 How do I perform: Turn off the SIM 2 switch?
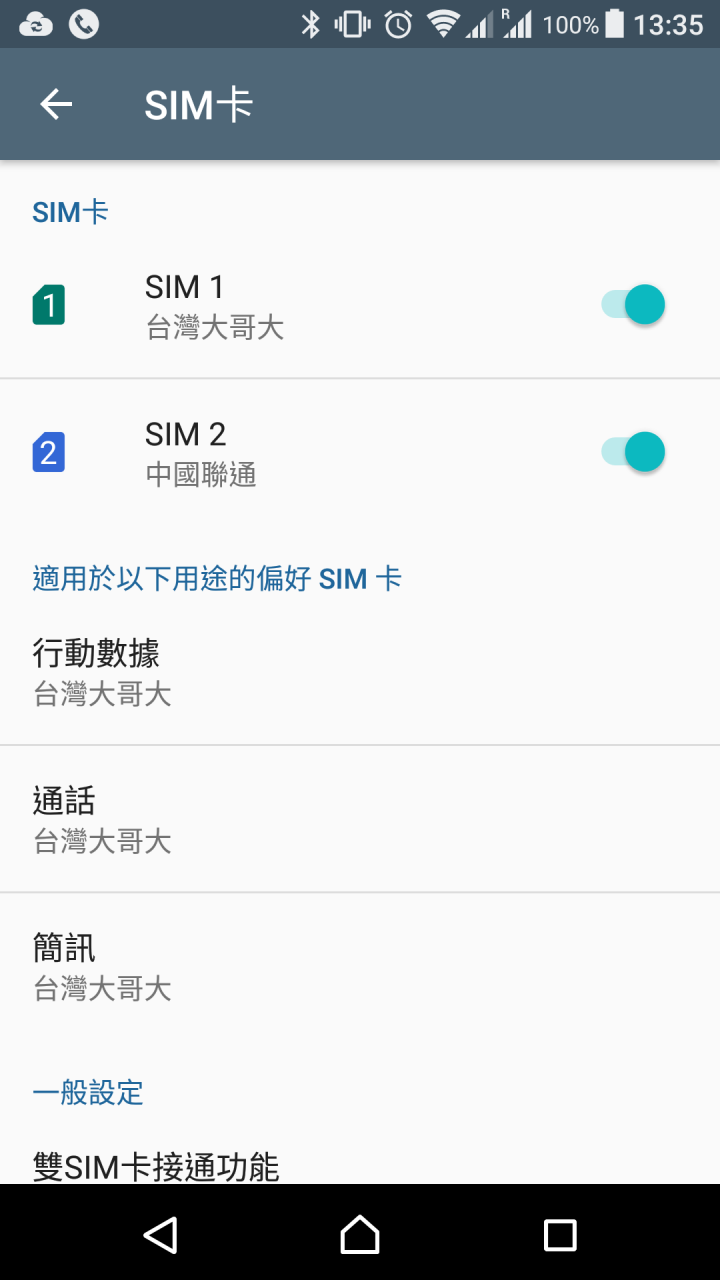tap(633, 452)
